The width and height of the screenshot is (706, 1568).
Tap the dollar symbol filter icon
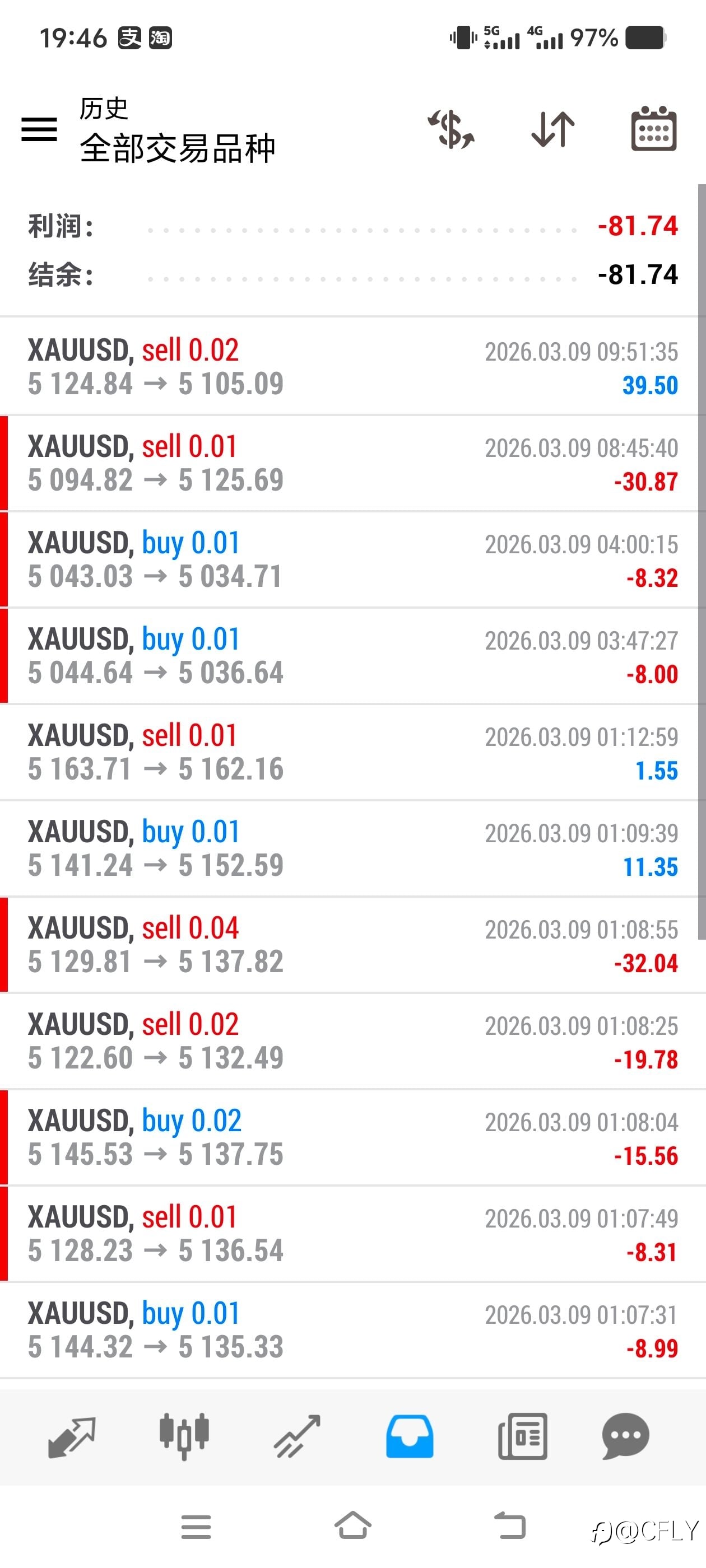point(450,129)
